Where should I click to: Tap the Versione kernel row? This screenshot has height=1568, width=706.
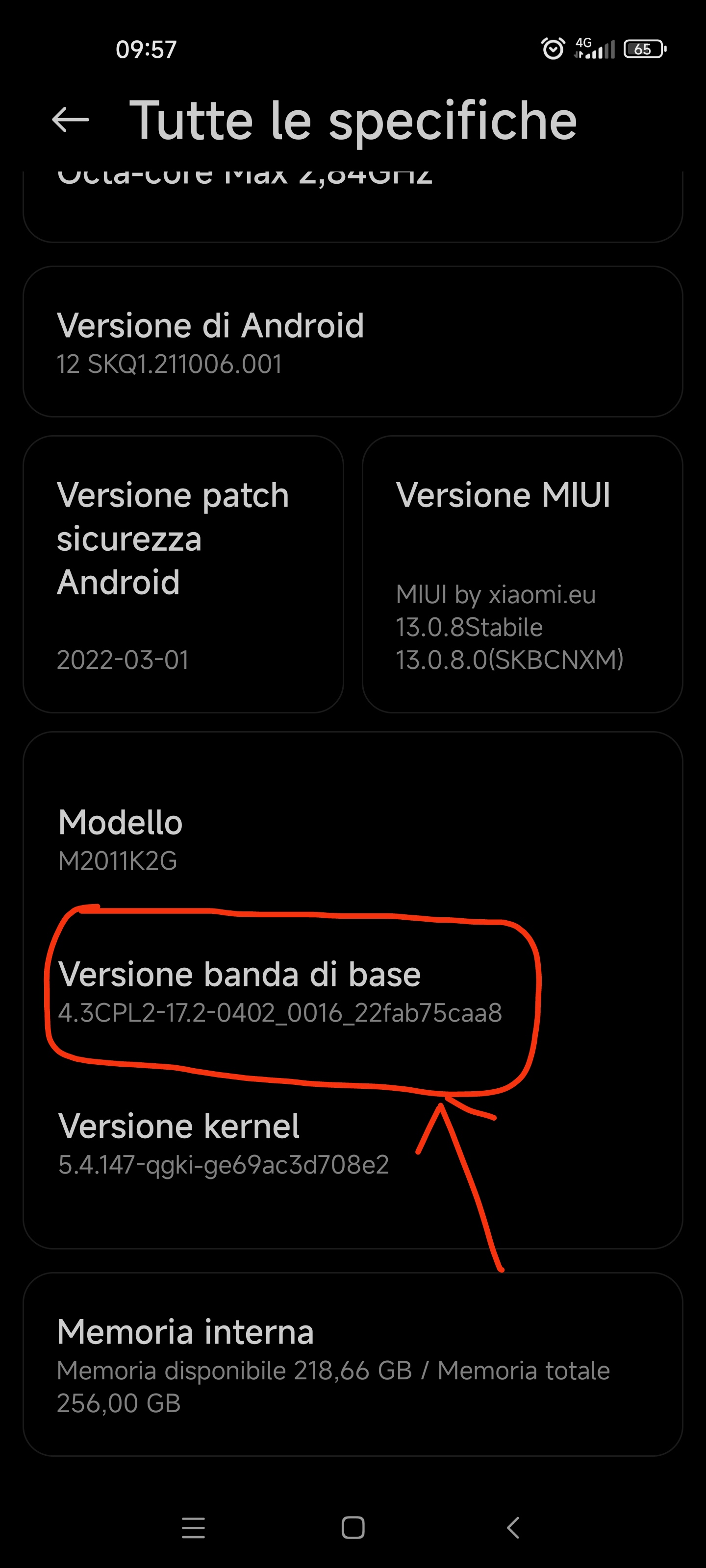[x=353, y=1143]
